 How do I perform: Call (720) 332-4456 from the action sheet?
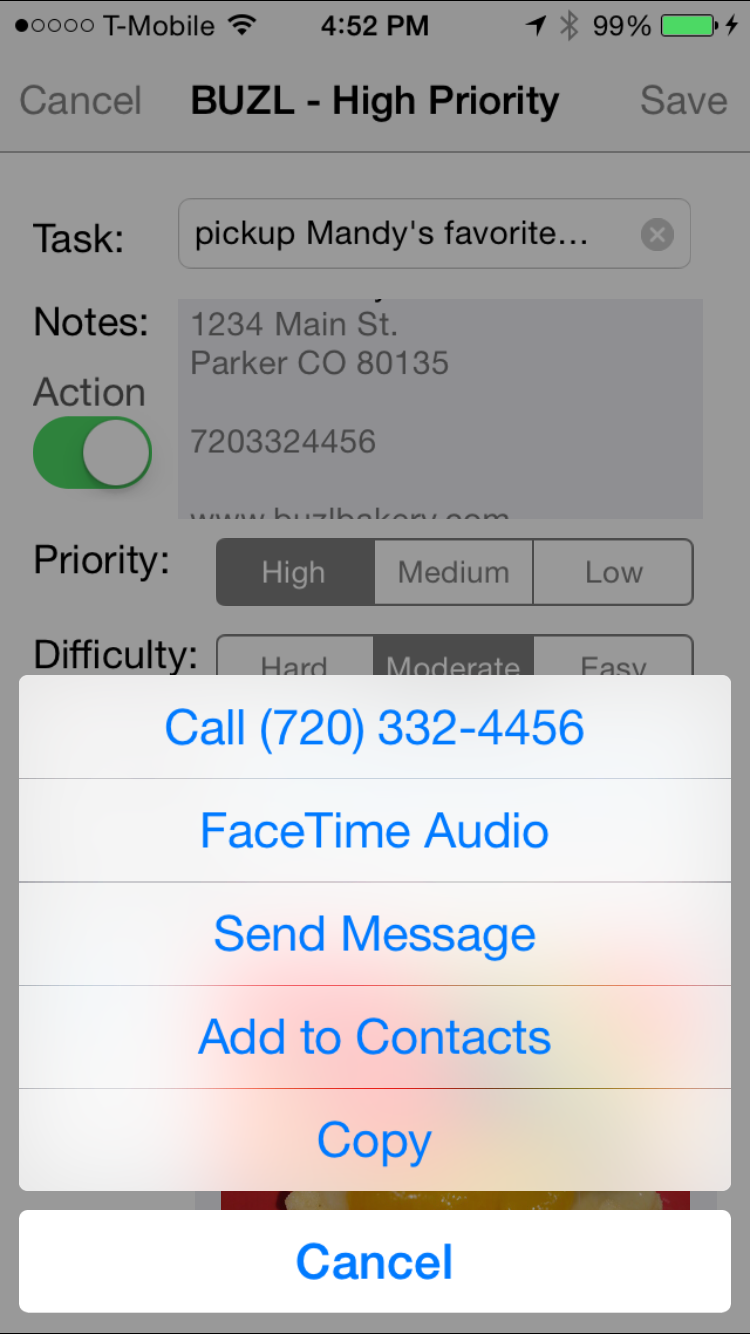375,727
